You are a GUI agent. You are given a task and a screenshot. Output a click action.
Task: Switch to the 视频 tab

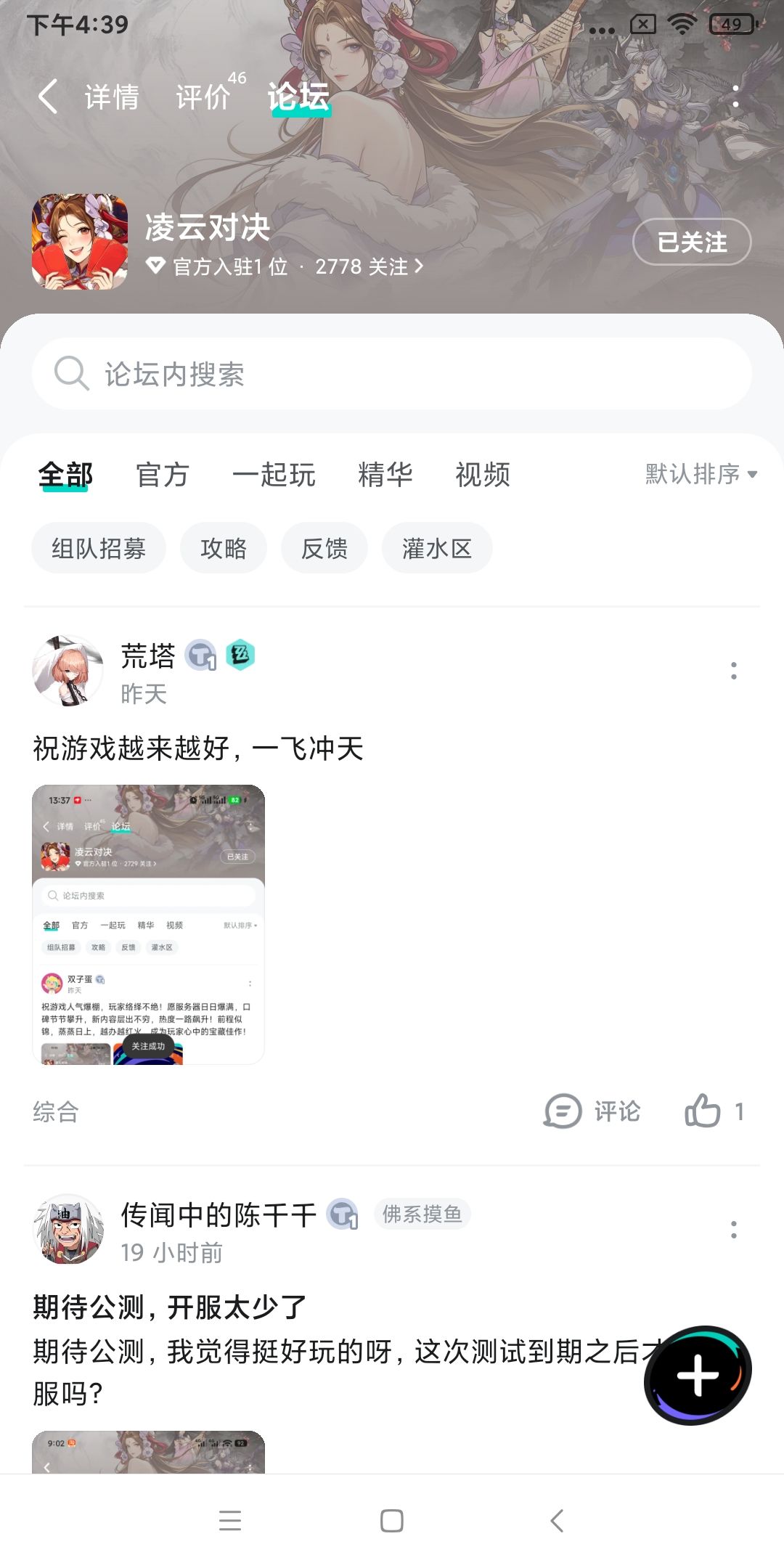pyautogui.click(x=483, y=475)
